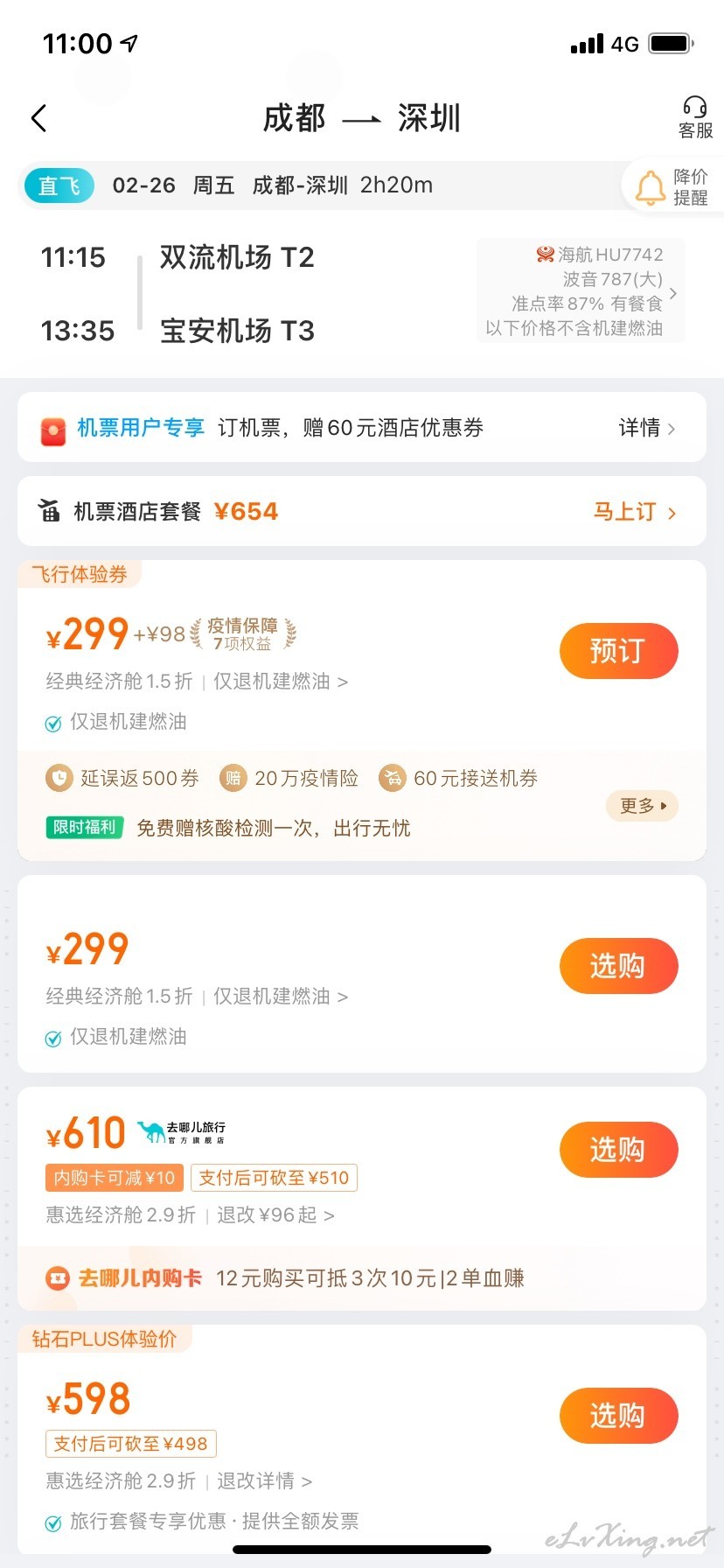
Task: Open 疫情保障 7项权益 badge
Action: click(243, 633)
